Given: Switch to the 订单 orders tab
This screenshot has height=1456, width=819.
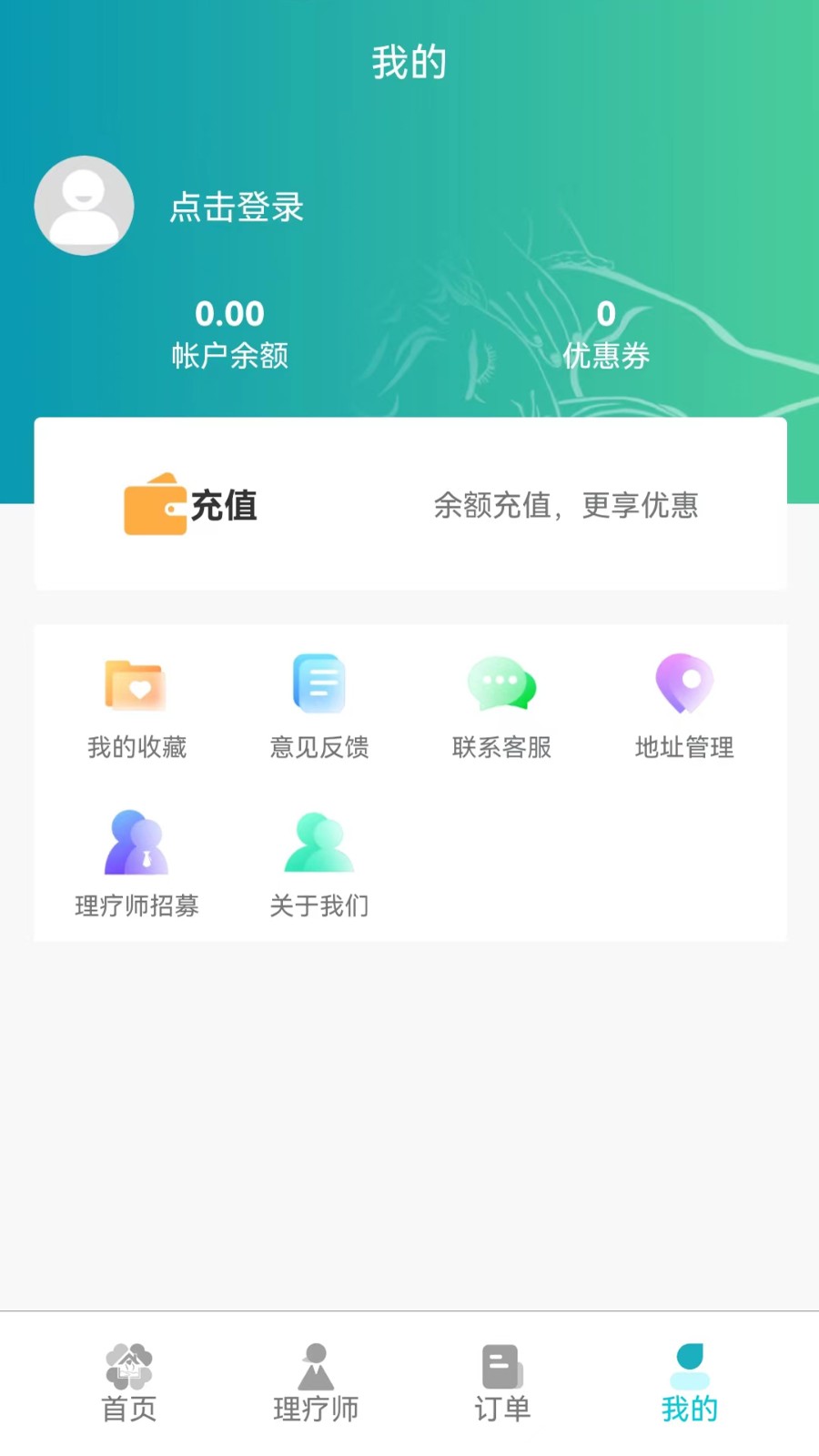Looking at the screenshot, I should click(501, 1383).
